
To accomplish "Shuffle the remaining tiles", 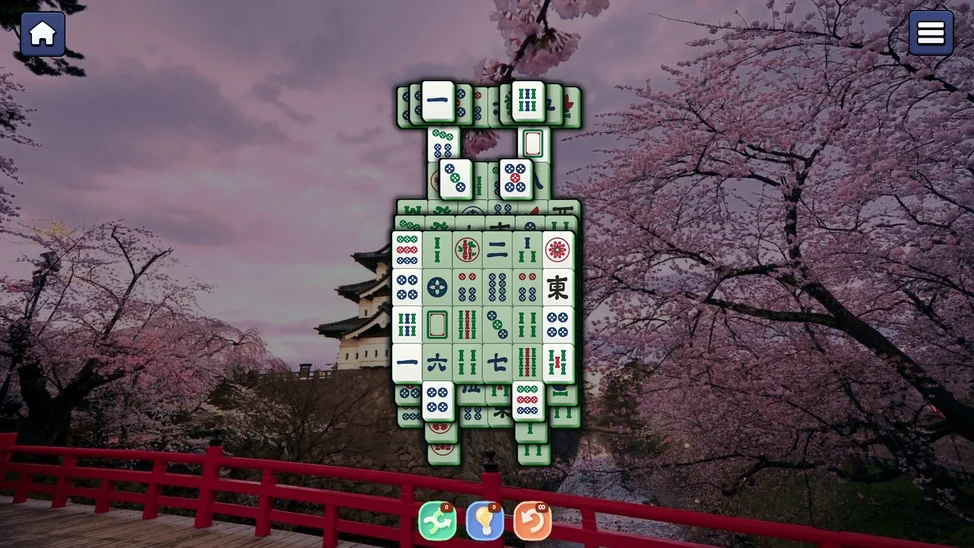I will coord(437,521).
